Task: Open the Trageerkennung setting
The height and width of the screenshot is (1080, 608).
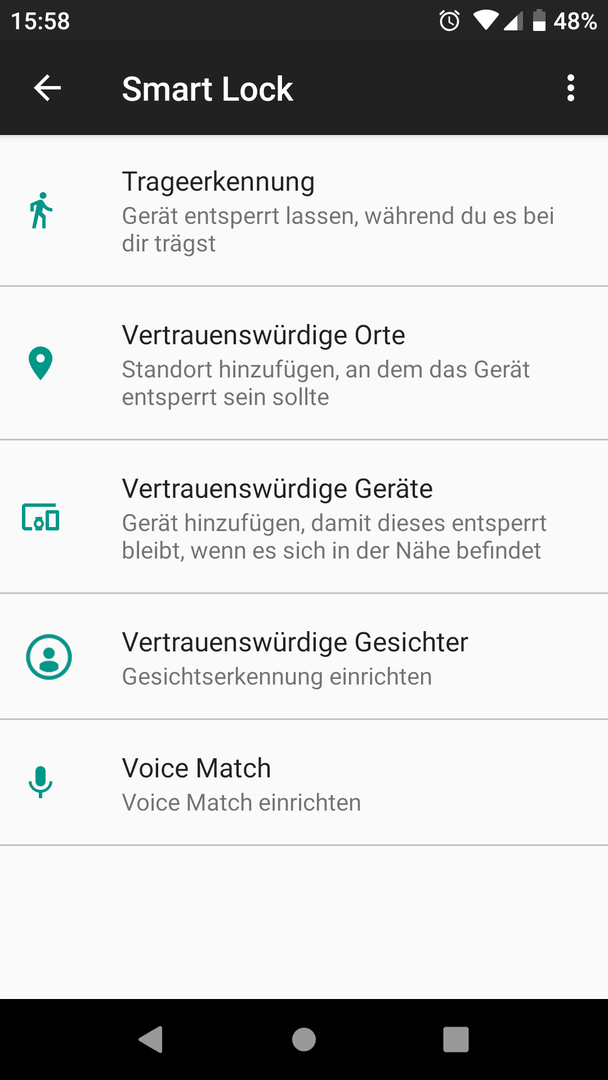Action: click(x=304, y=210)
